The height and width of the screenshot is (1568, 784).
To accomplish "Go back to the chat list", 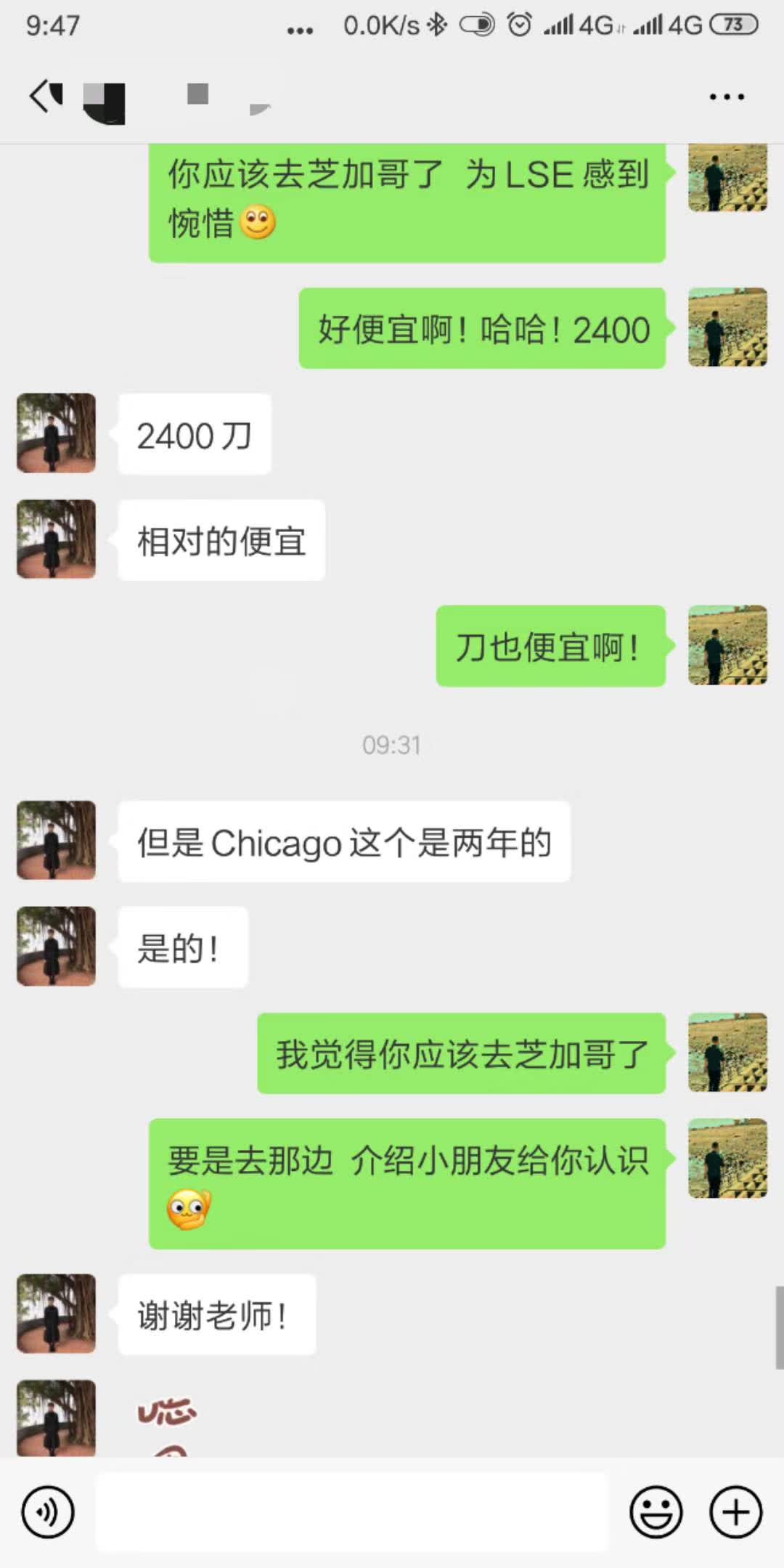I will coord(45,97).
